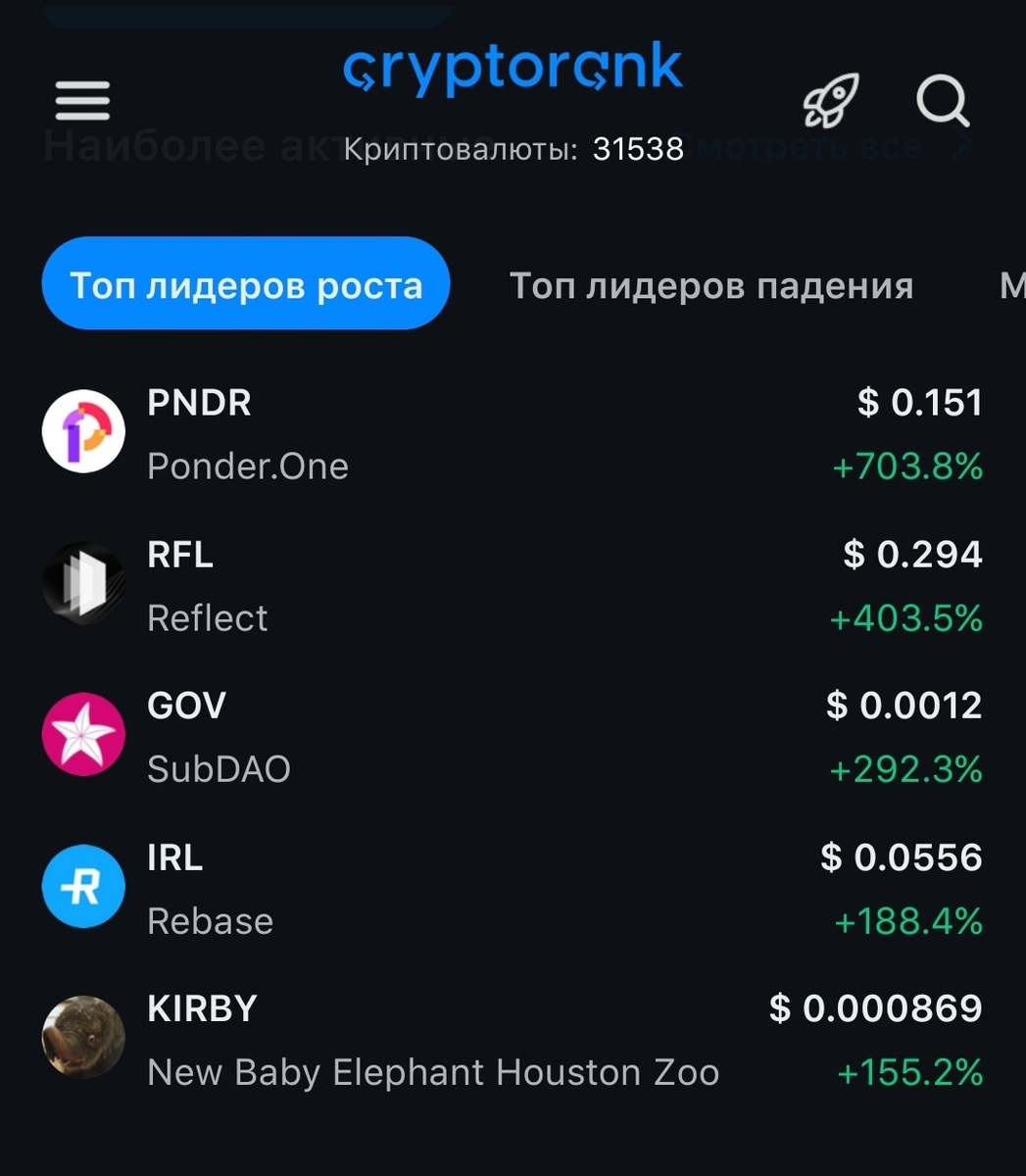The image size is (1026, 1176).
Task: Open the hamburger menu
Action: (x=82, y=101)
